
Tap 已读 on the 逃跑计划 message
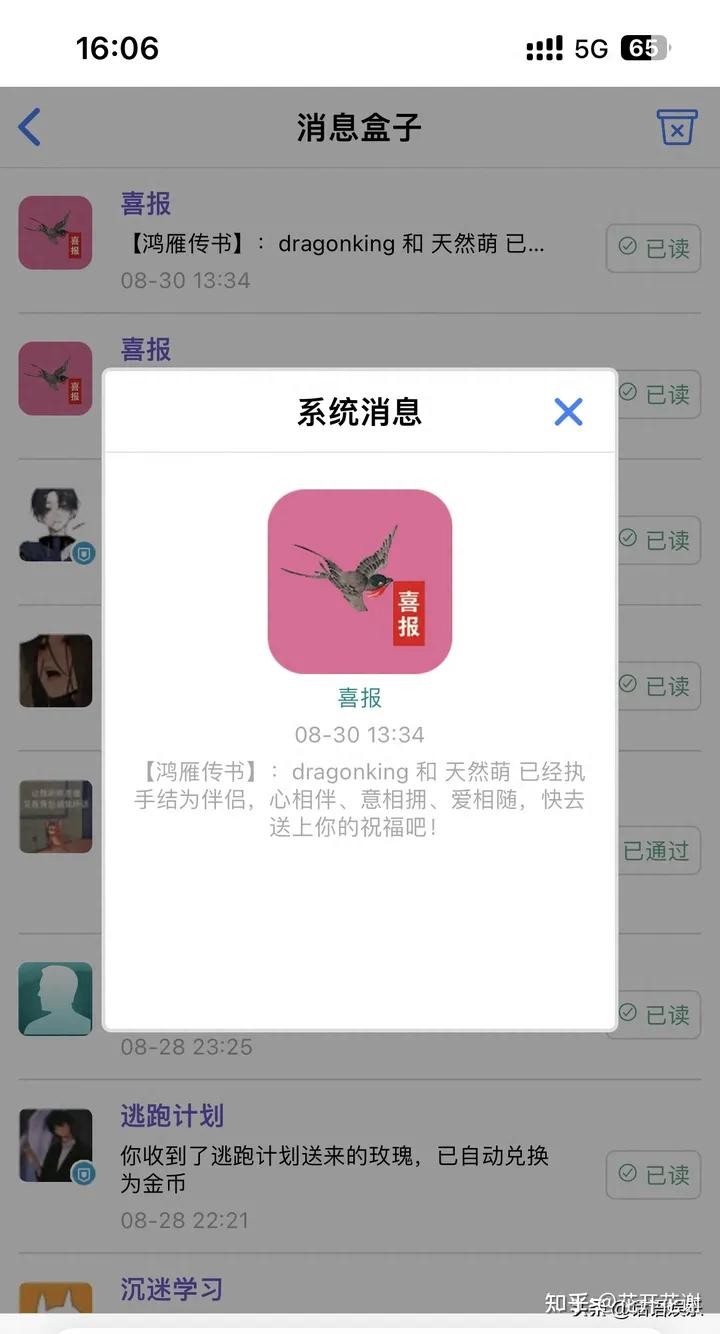pos(654,1174)
